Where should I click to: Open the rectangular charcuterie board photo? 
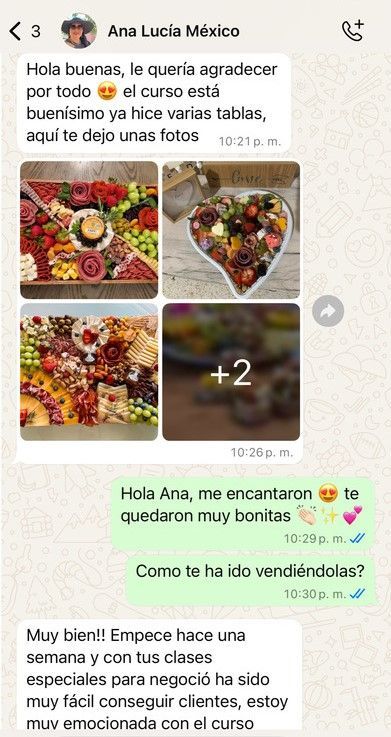tap(89, 230)
